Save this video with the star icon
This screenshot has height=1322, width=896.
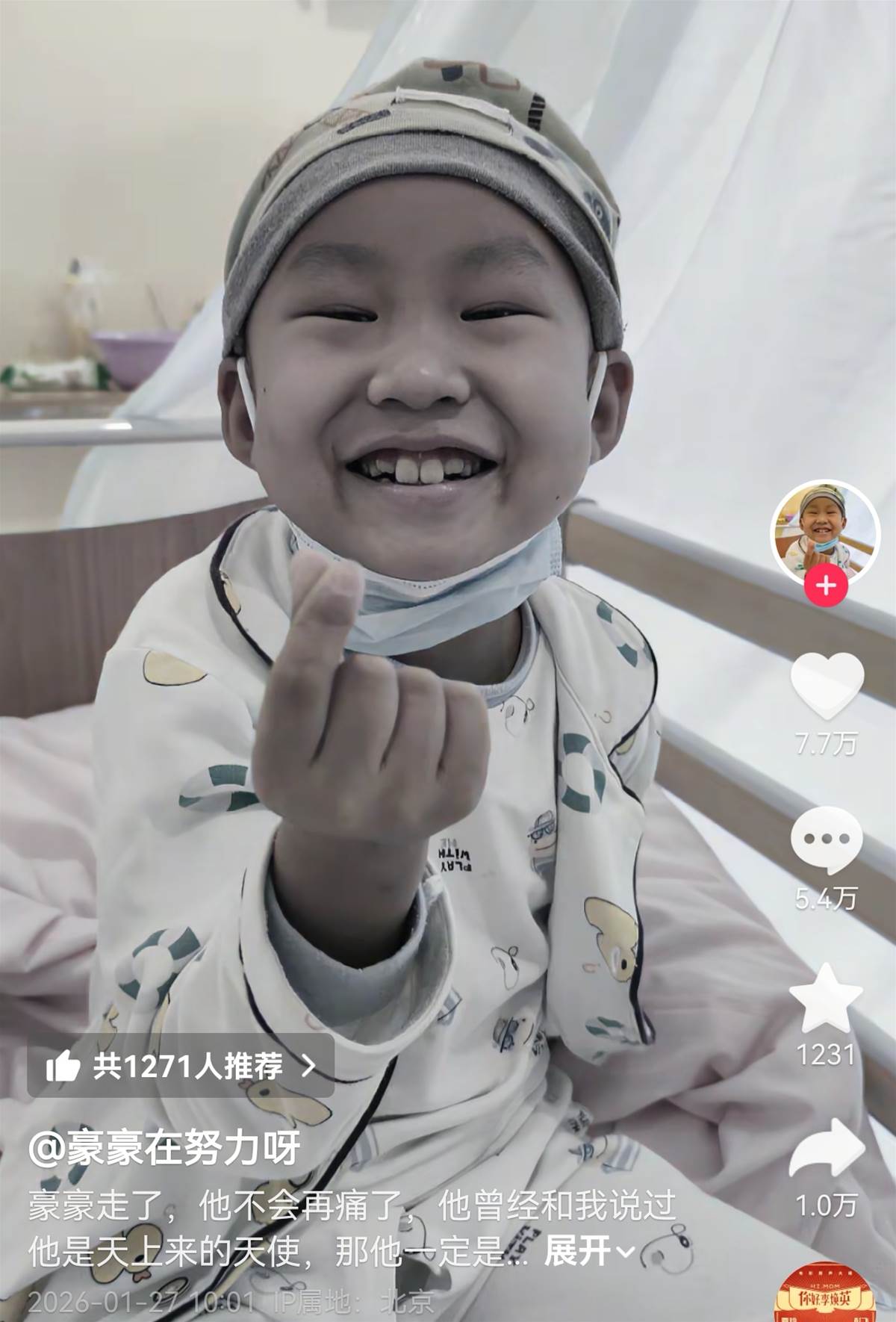click(x=826, y=999)
